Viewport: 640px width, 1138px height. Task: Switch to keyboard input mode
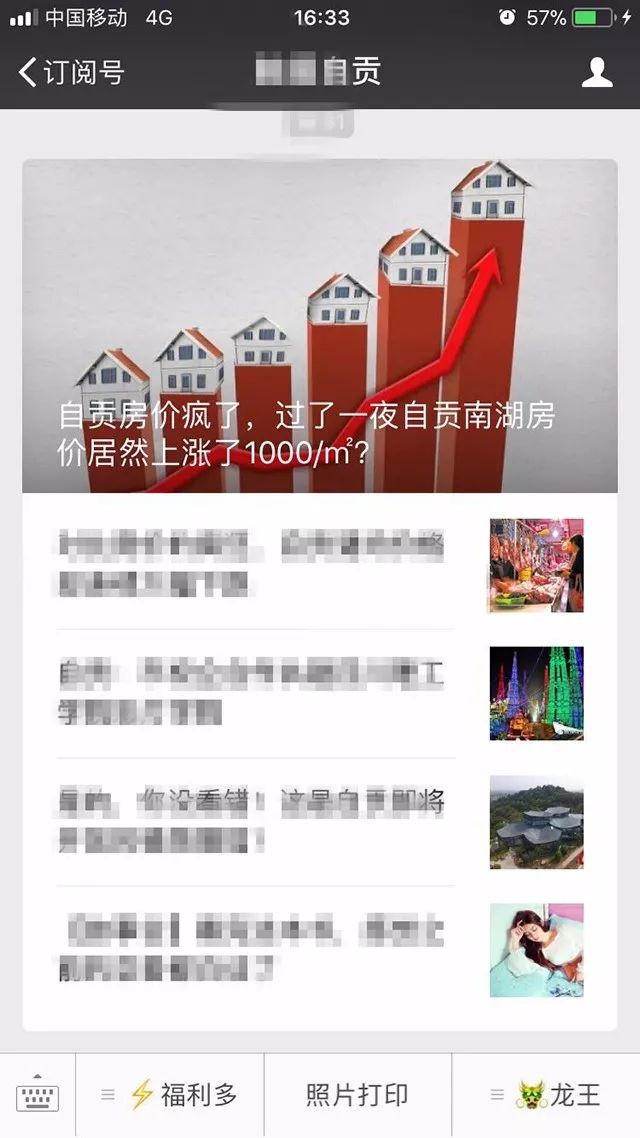(38, 1095)
